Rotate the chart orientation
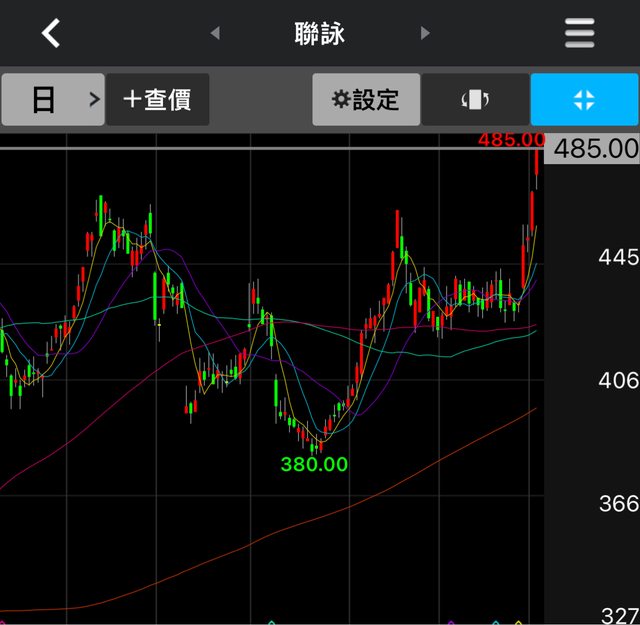 (475, 99)
